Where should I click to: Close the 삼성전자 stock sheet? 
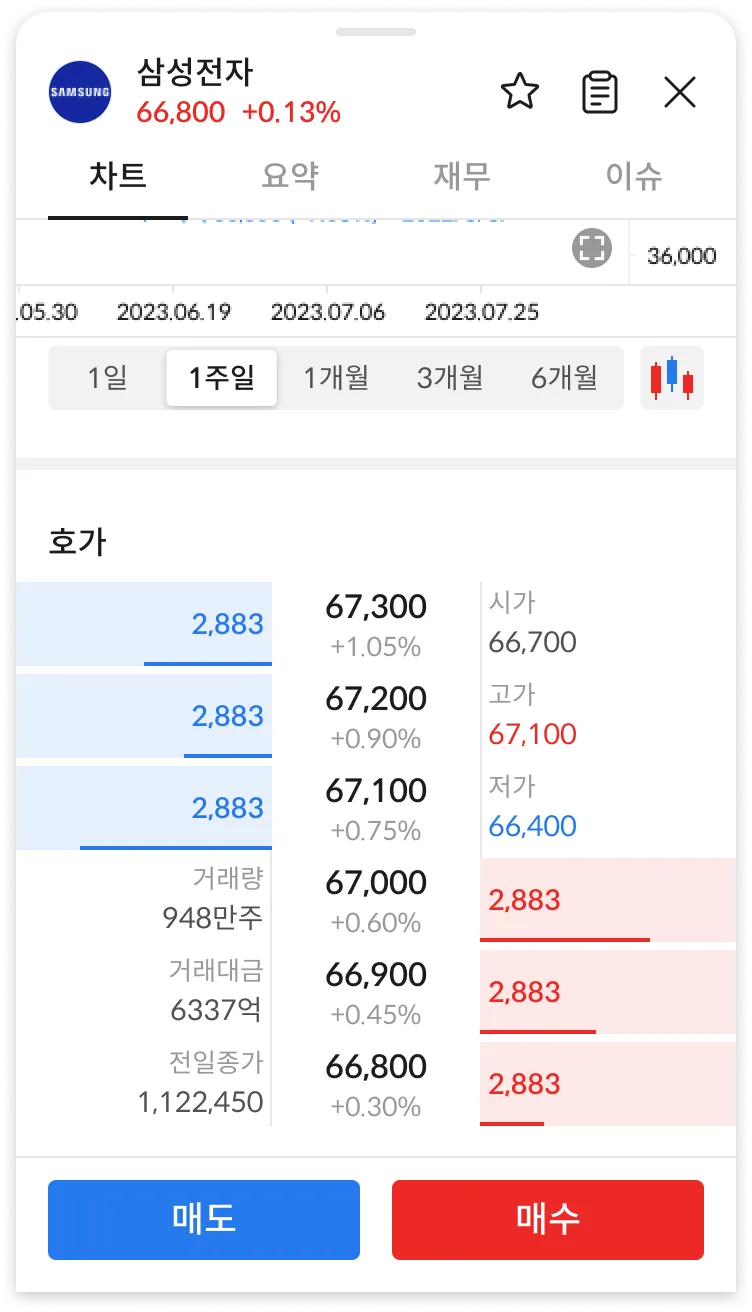click(680, 93)
